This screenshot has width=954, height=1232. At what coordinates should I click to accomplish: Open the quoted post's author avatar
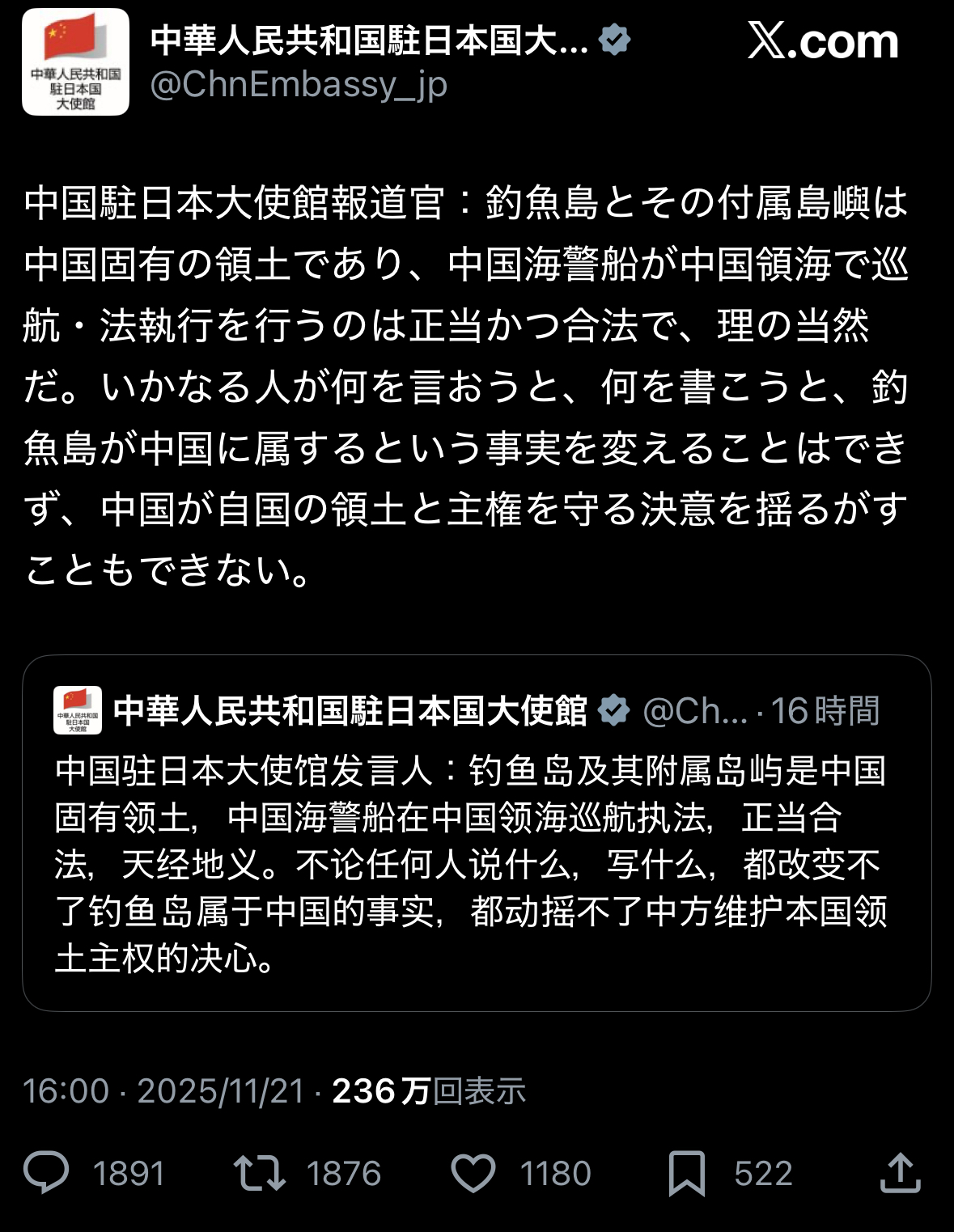coord(78,710)
